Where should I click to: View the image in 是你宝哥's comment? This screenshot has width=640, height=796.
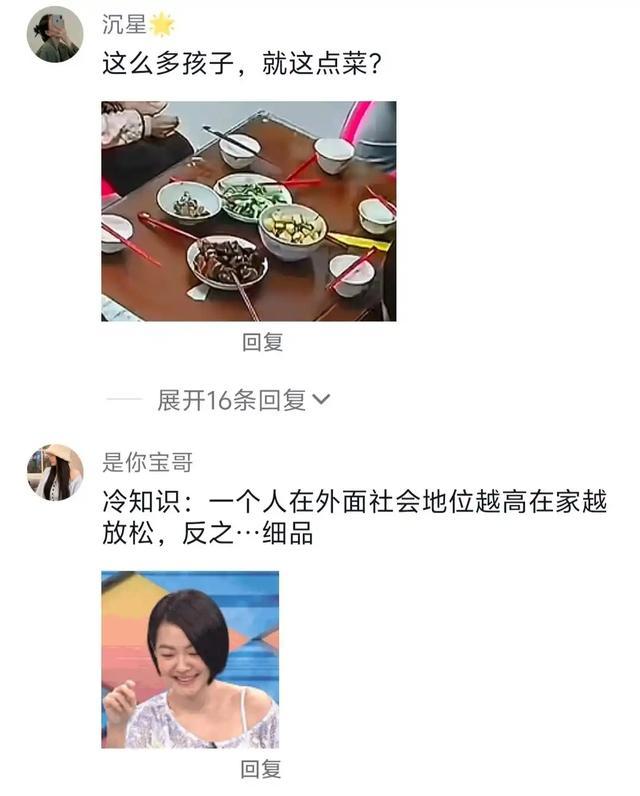click(x=190, y=659)
